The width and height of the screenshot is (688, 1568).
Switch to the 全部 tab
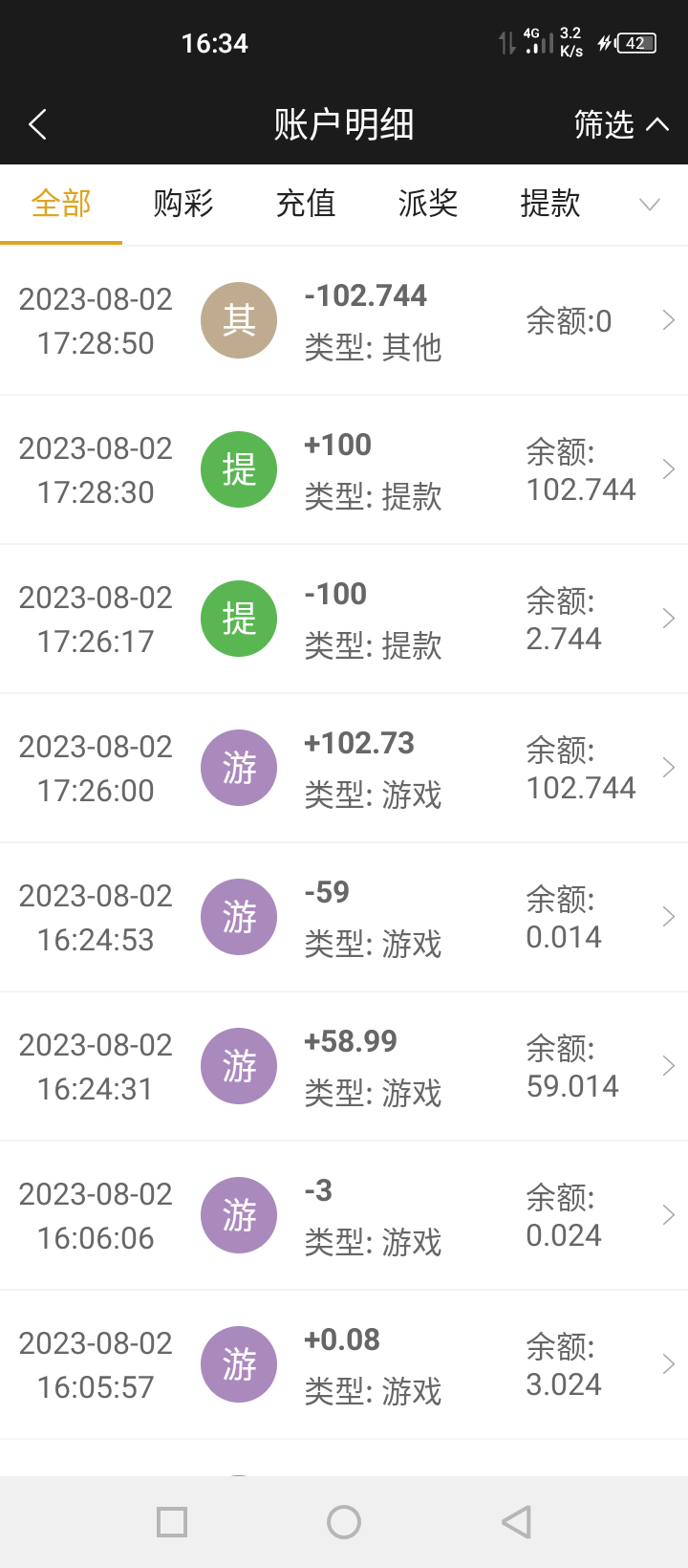(x=61, y=204)
